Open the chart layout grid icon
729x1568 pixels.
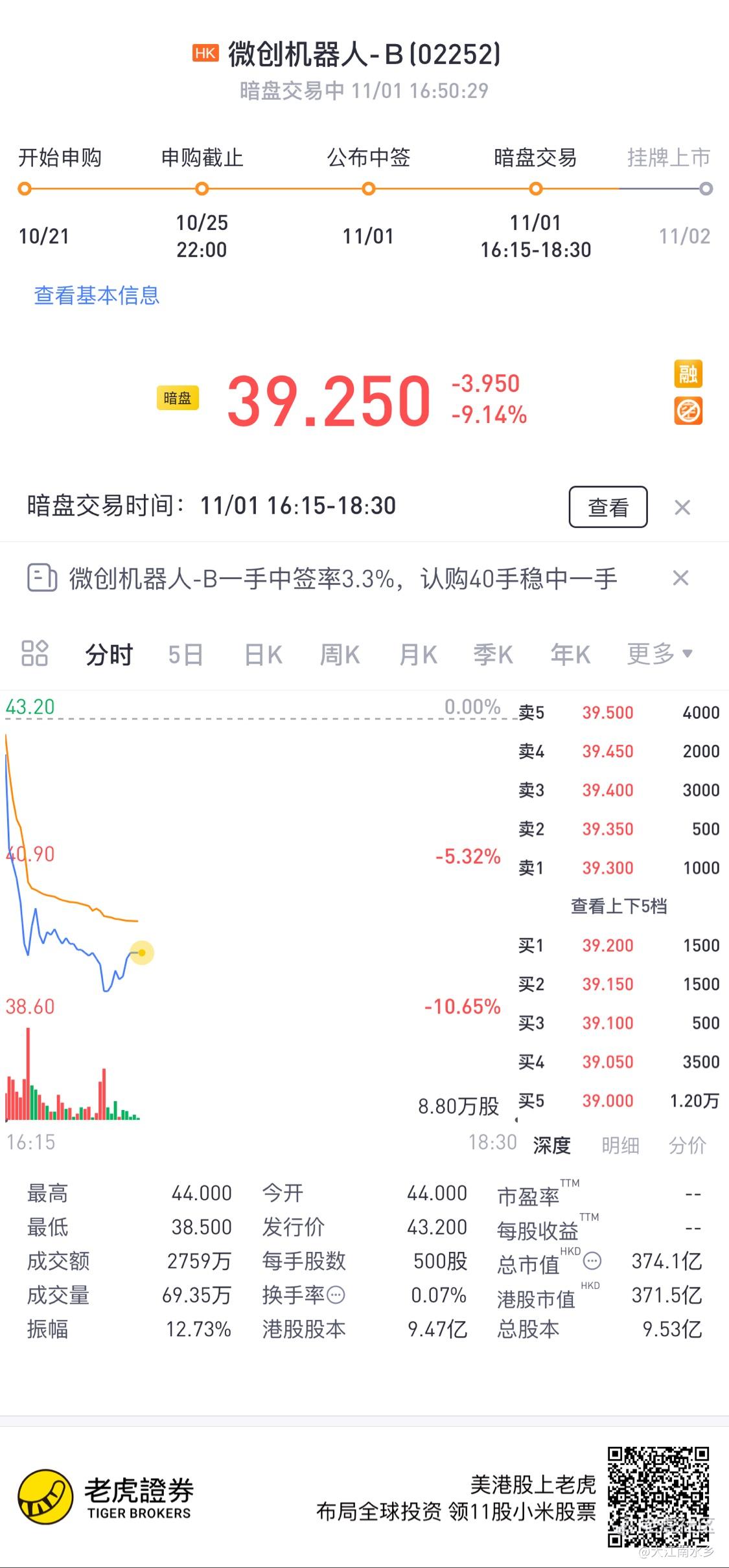click(x=35, y=653)
